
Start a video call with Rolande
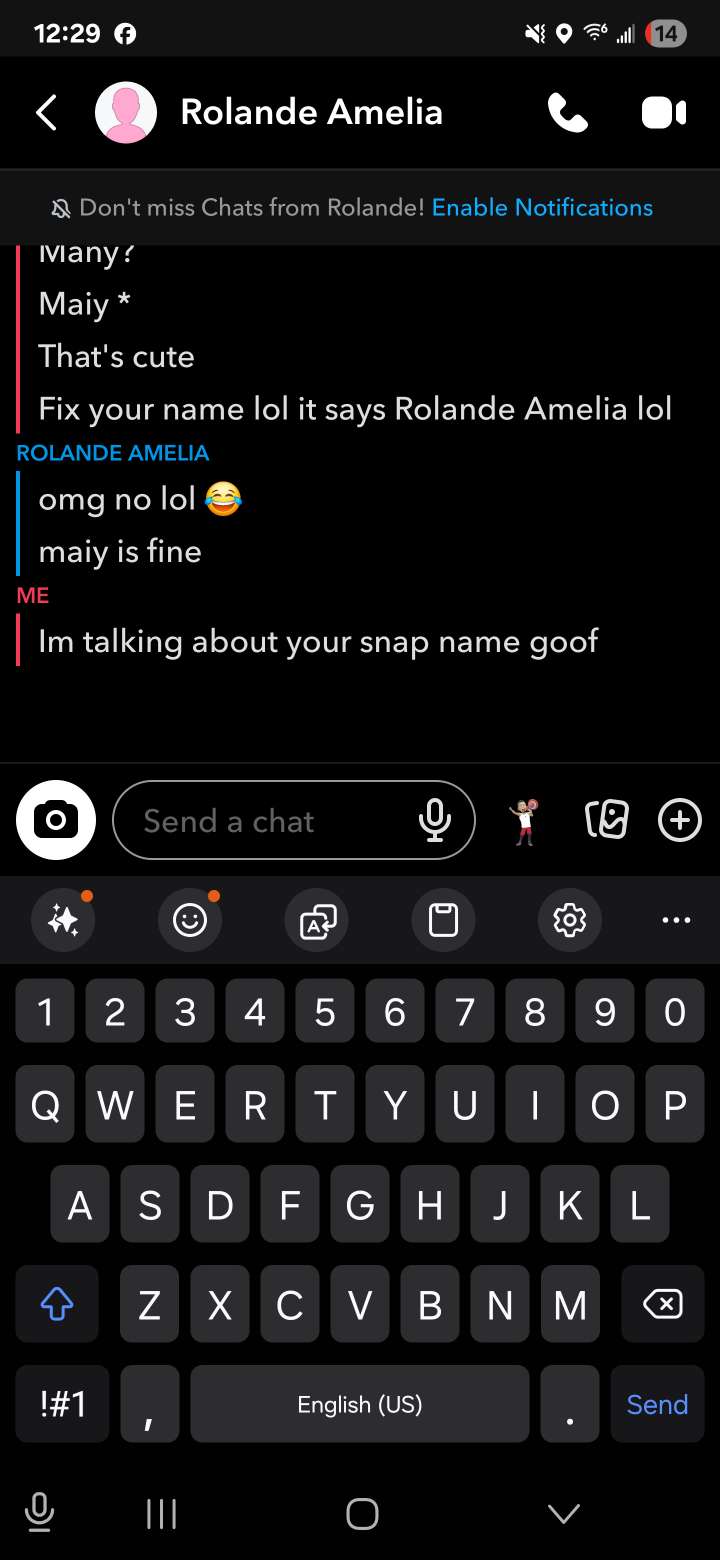click(663, 112)
